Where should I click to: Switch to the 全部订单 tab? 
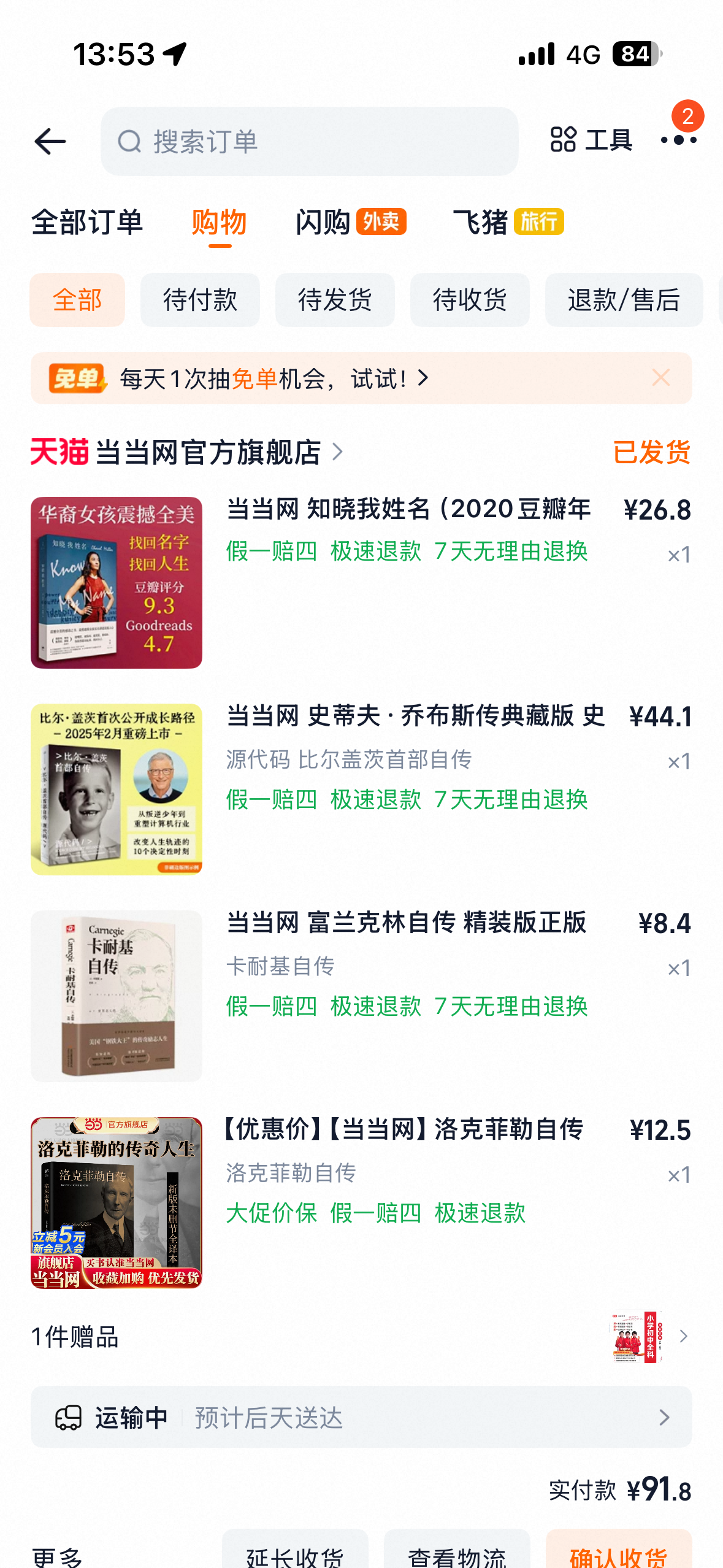coord(87,222)
